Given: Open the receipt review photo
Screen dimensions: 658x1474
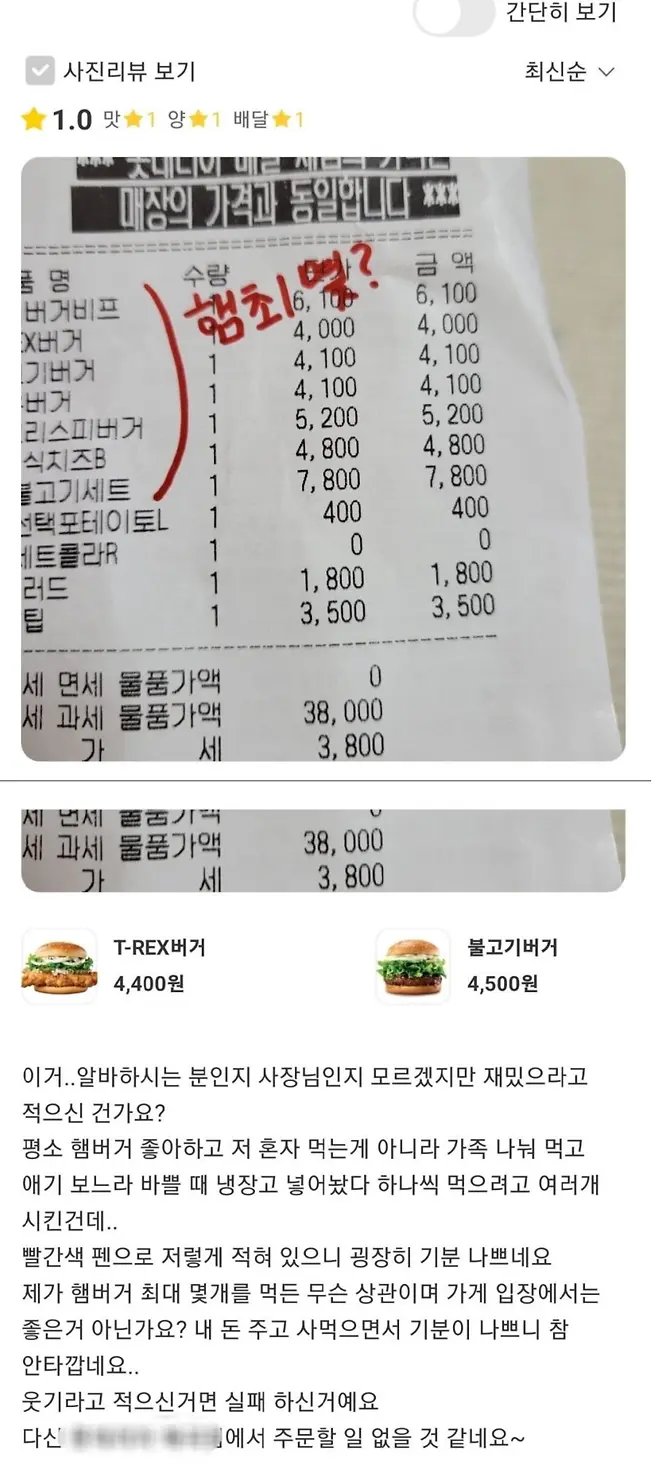Looking at the screenshot, I should click(323, 459).
